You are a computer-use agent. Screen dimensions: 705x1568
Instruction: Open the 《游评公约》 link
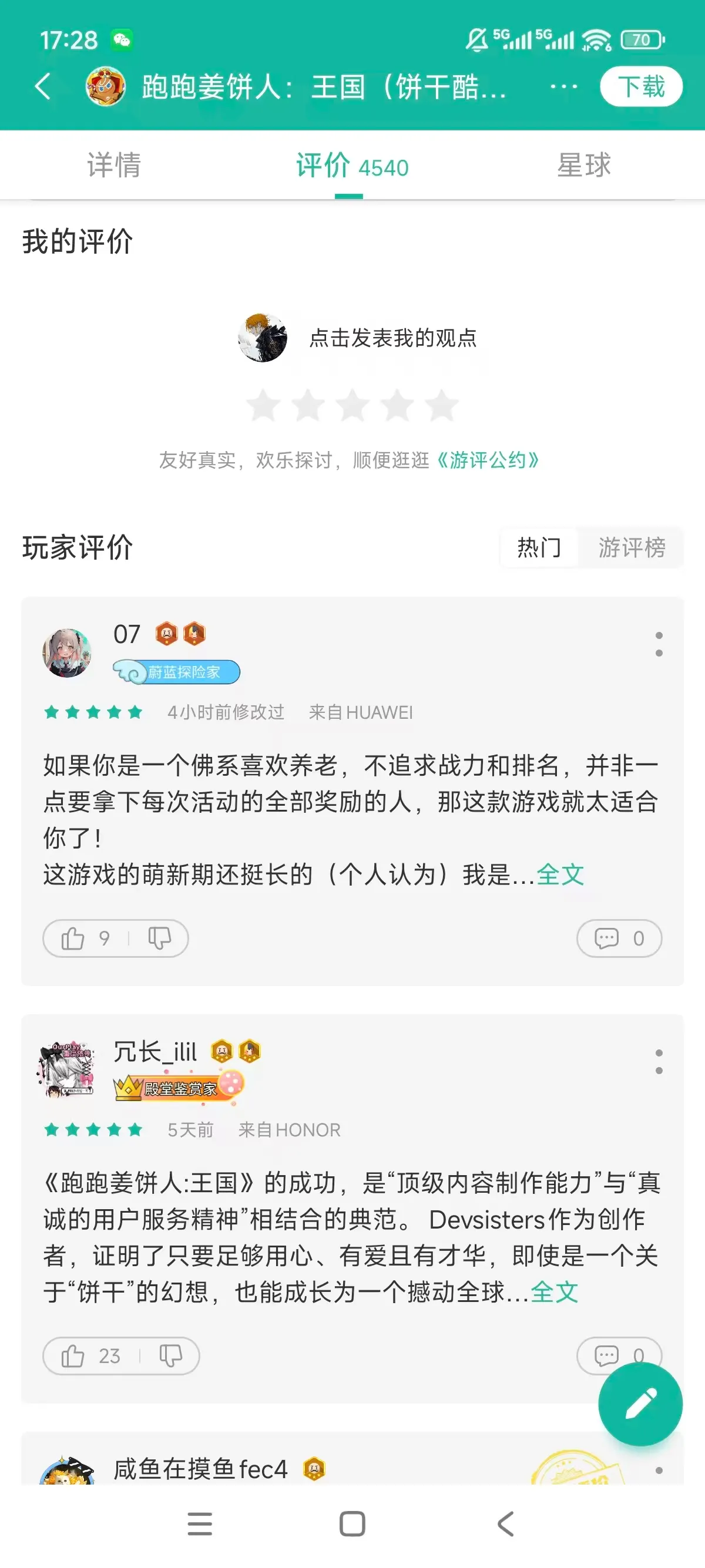(x=487, y=460)
